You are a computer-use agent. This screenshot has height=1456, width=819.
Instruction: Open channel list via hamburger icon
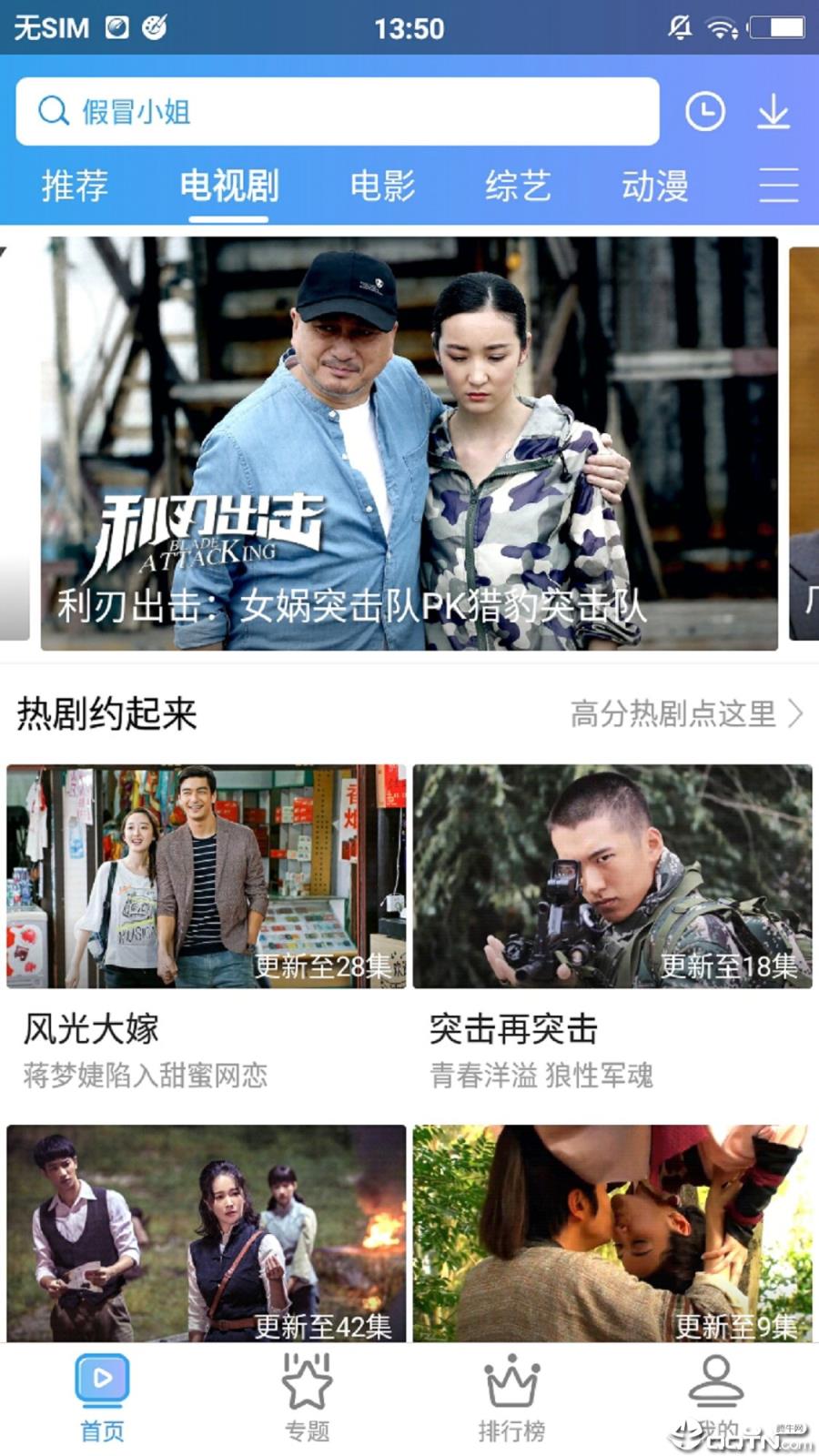[x=778, y=187]
